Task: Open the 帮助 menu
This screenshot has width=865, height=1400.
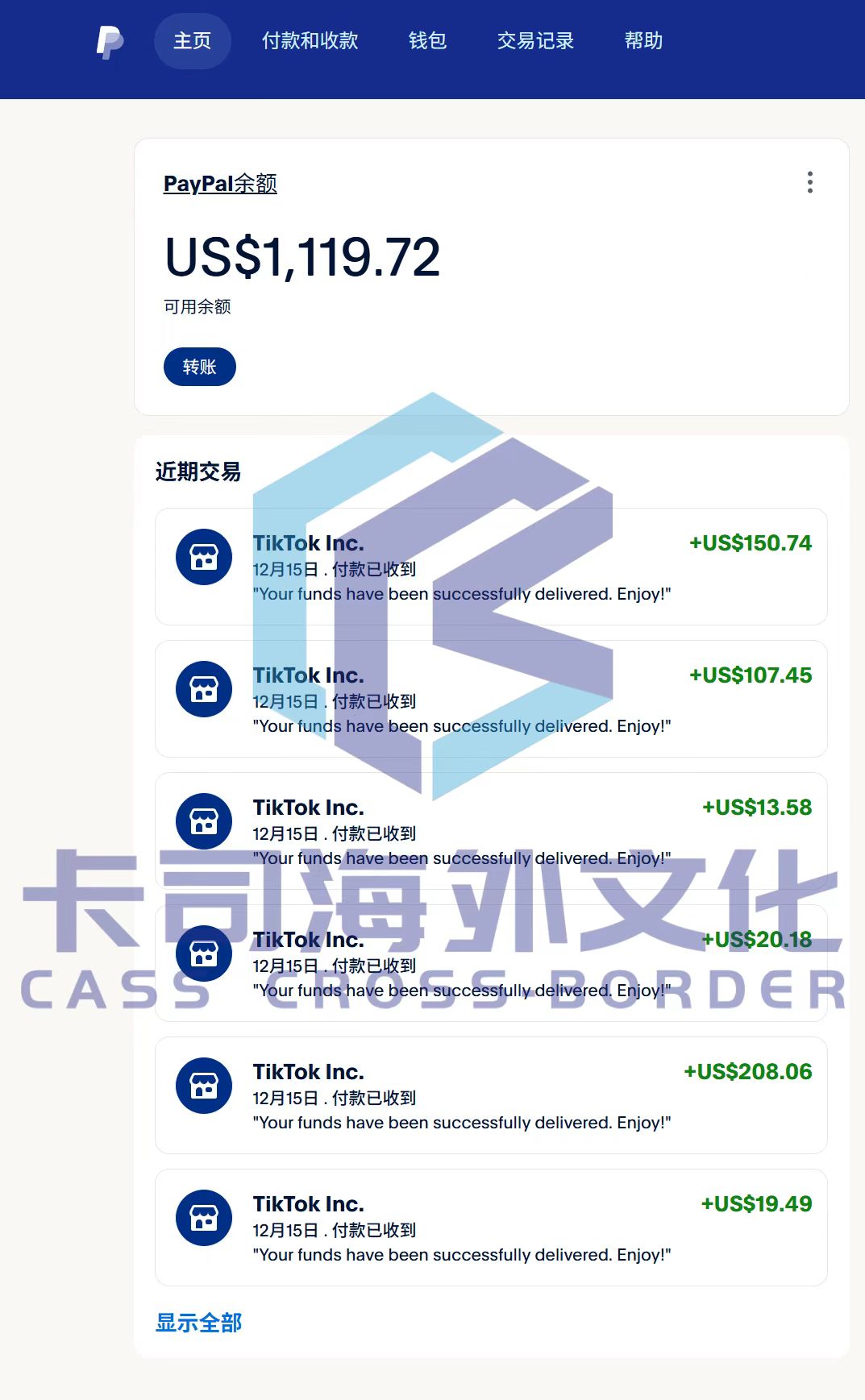Action: point(643,41)
